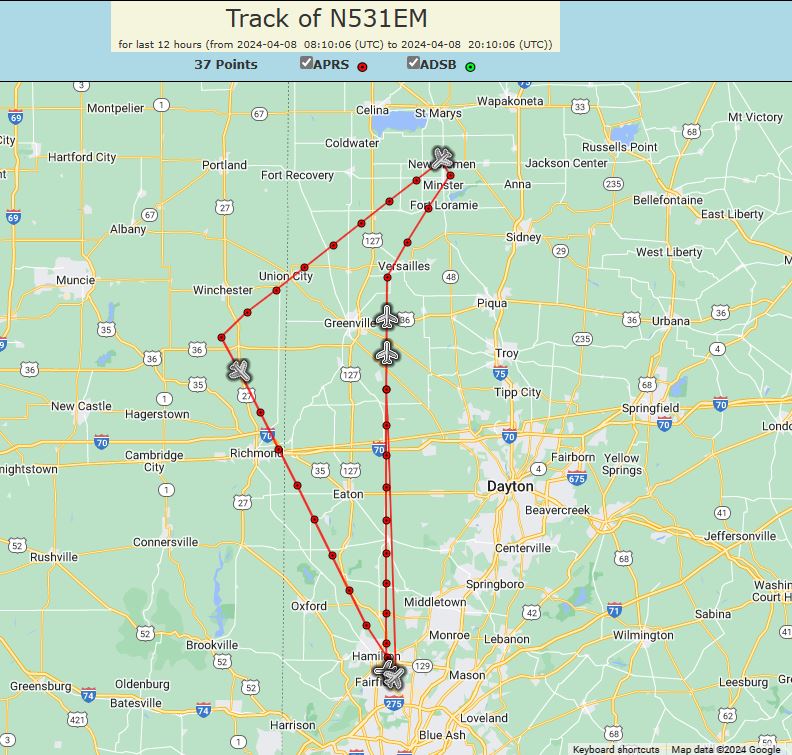Viewport: 792px width, 755px height.
Task: Tap the track point at Versailles
Action: 387,277
